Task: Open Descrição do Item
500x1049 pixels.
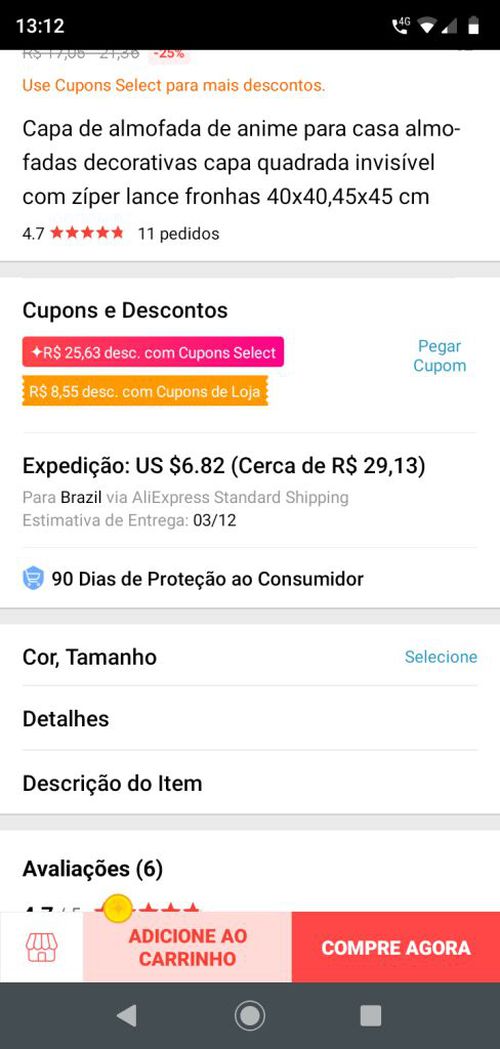Action: coord(250,783)
